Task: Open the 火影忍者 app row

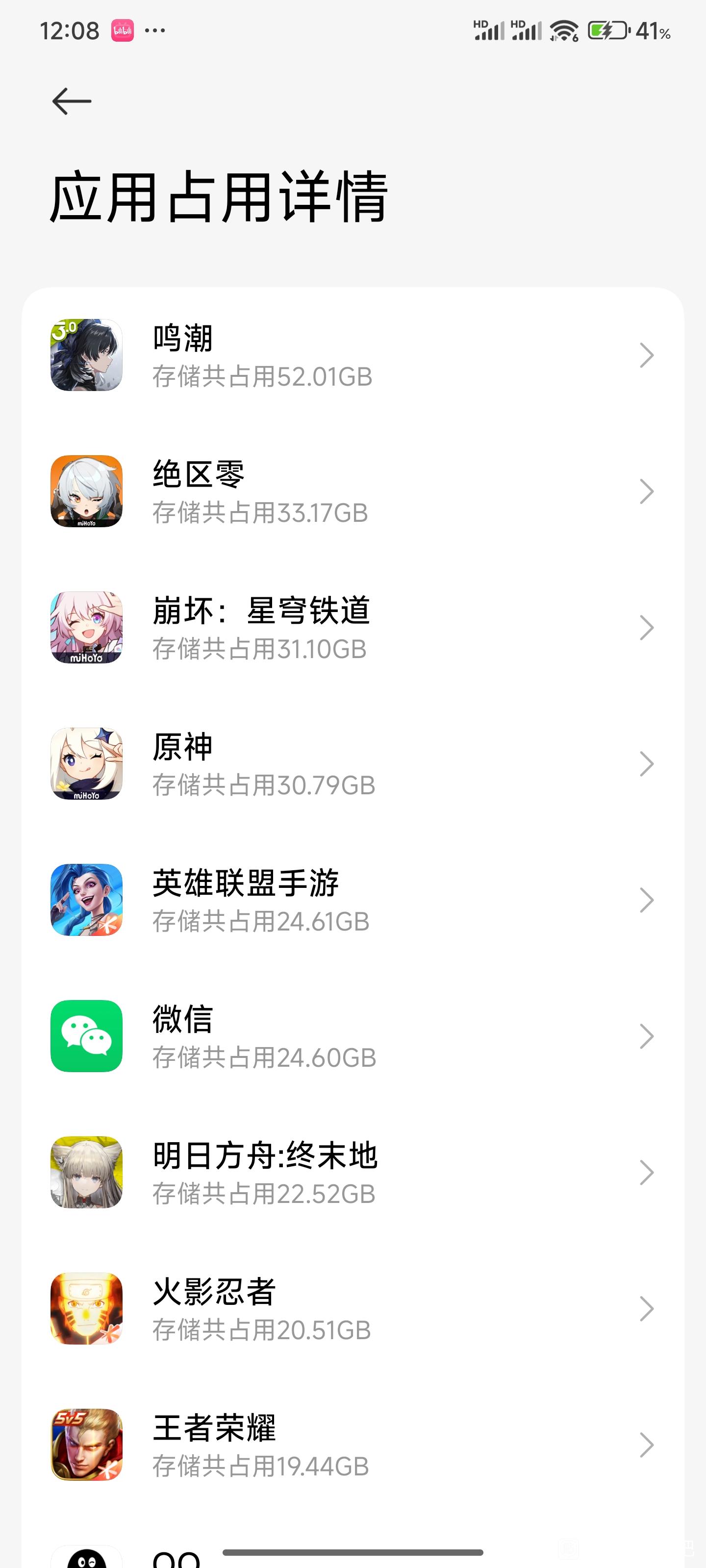Action: (352, 1309)
